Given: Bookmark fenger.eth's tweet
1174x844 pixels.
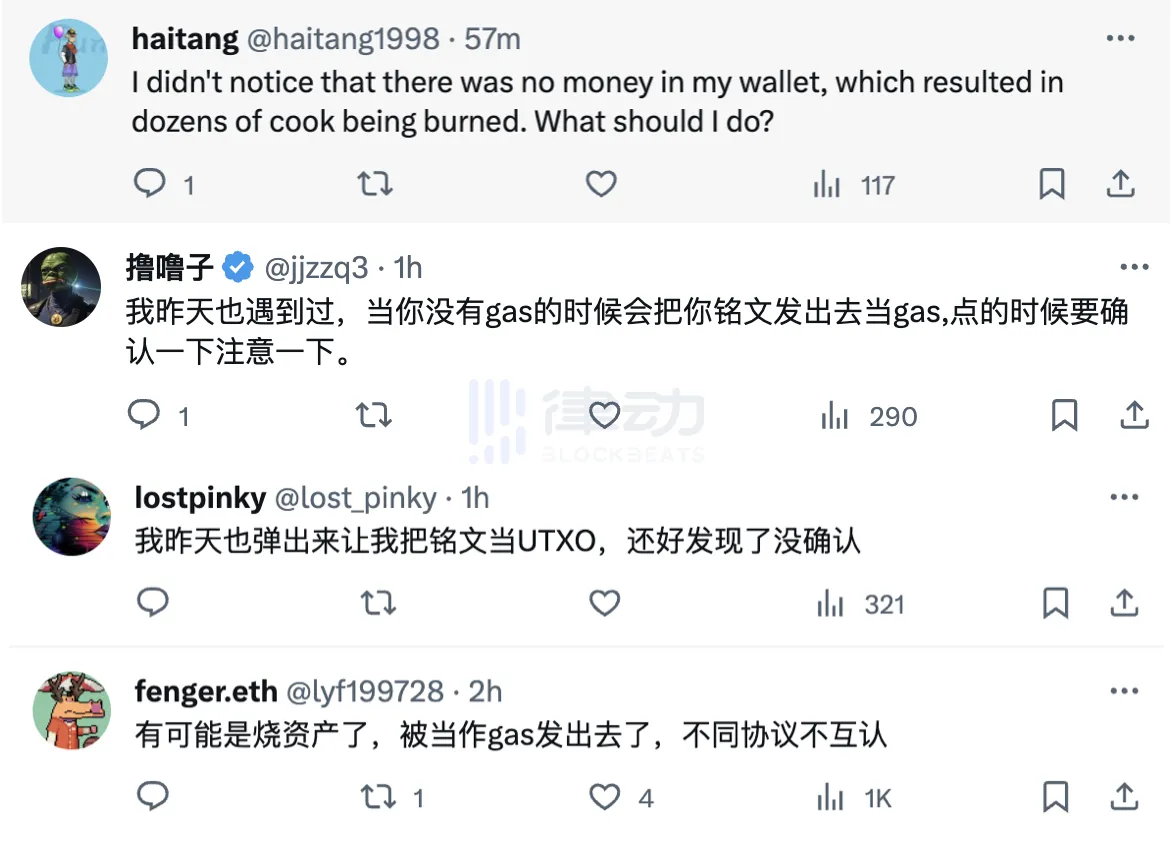Looking at the screenshot, I should click(x=1056, y=797).
